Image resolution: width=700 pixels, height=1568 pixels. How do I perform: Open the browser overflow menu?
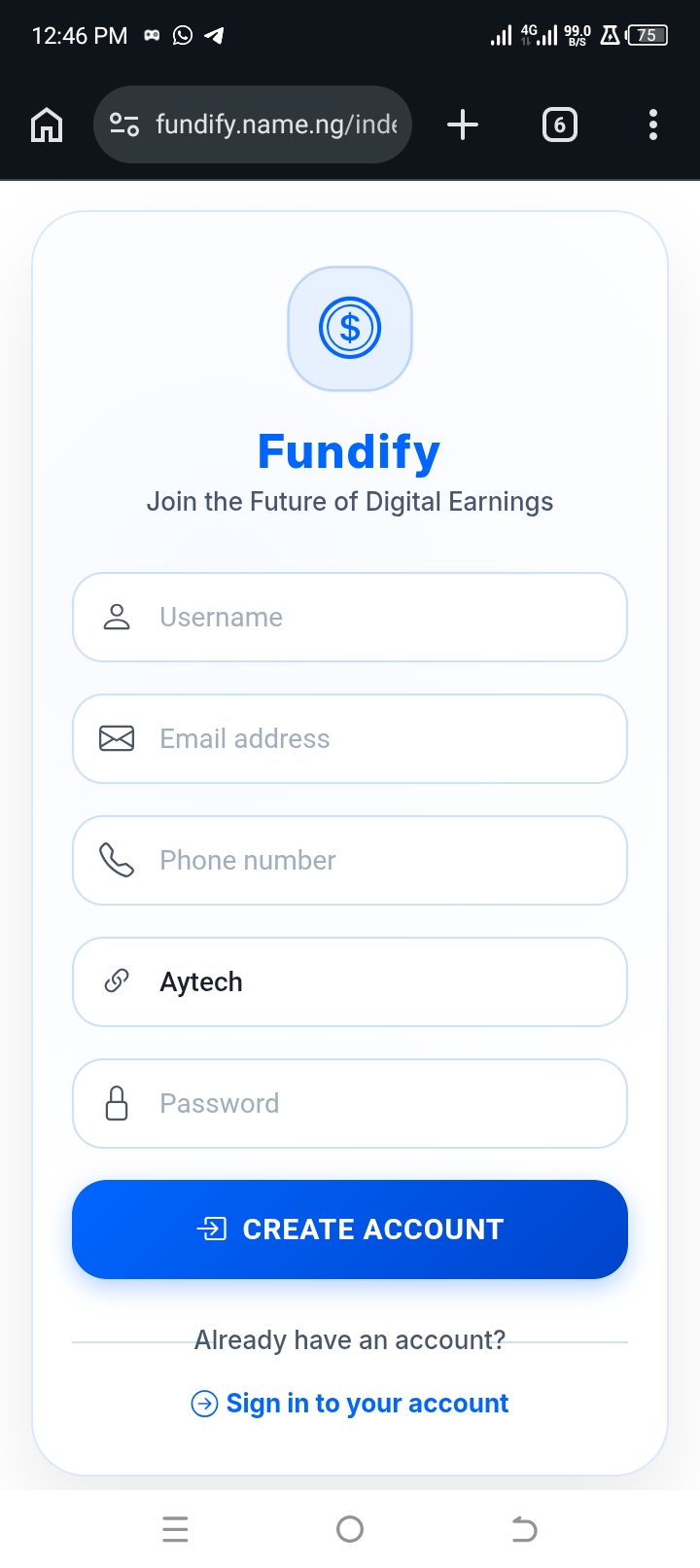point(652,125)
